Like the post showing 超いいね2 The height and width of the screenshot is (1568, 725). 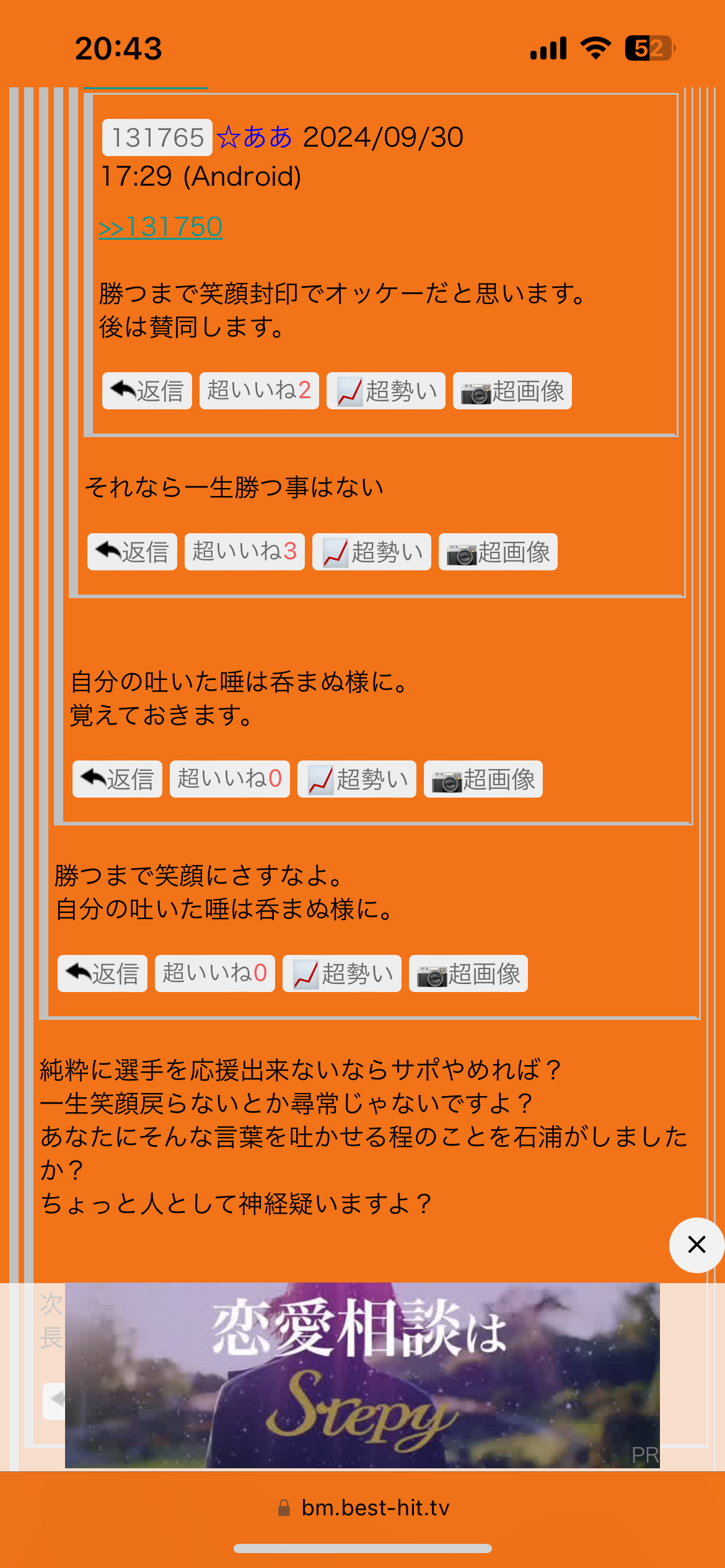coord(259,391)
